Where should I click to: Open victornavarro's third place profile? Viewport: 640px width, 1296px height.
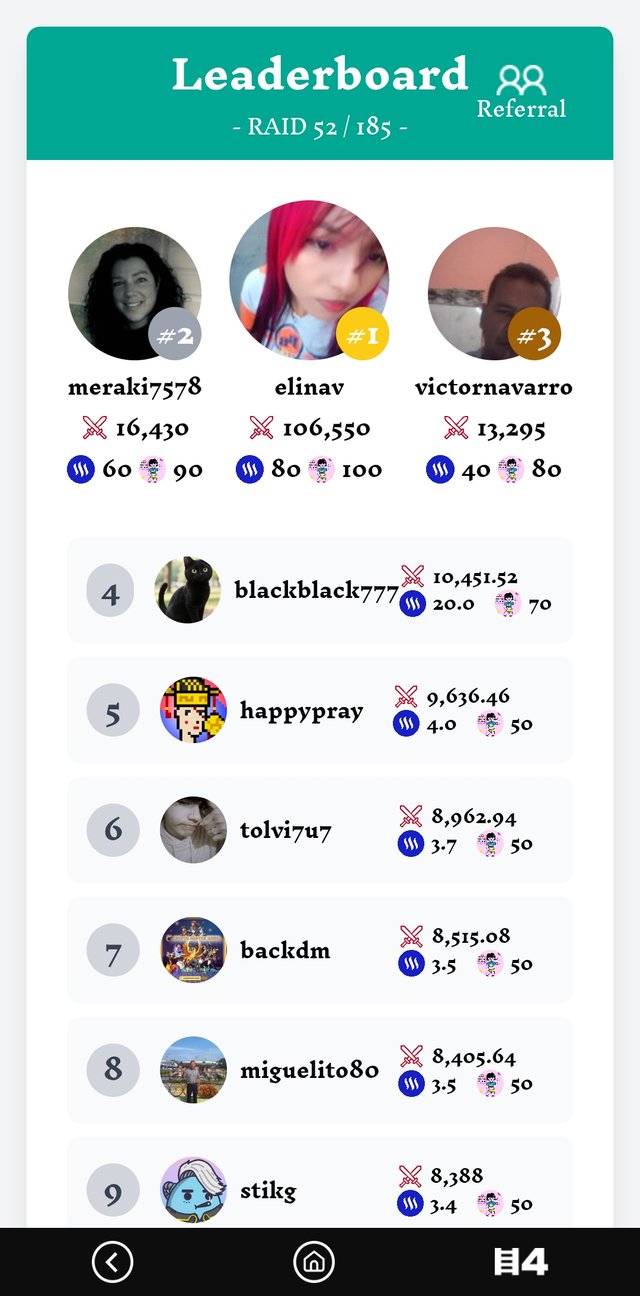point(494,293)
